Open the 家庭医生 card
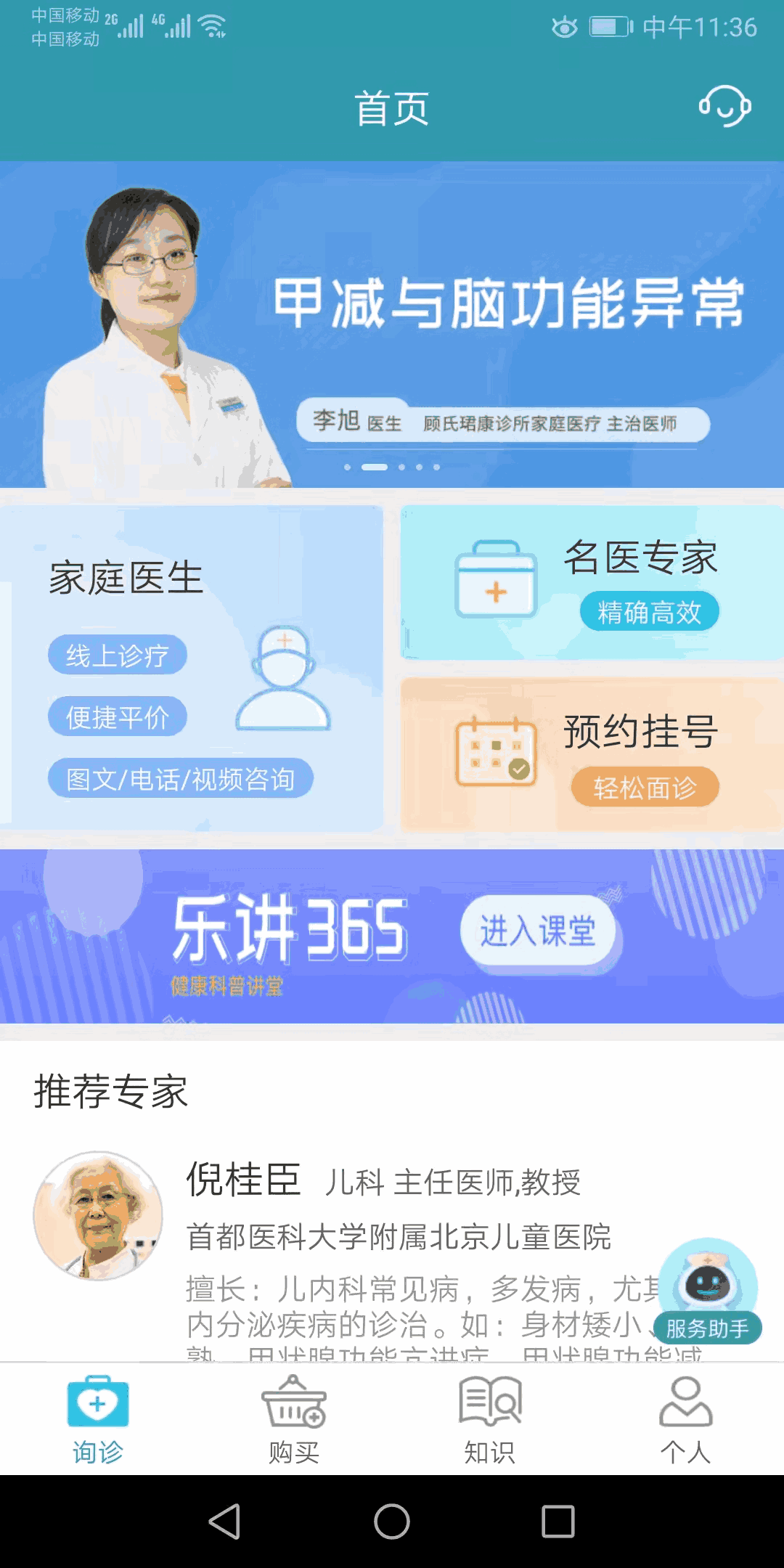The width and height of the screenshot is (784, 1568). click(192, 669)
